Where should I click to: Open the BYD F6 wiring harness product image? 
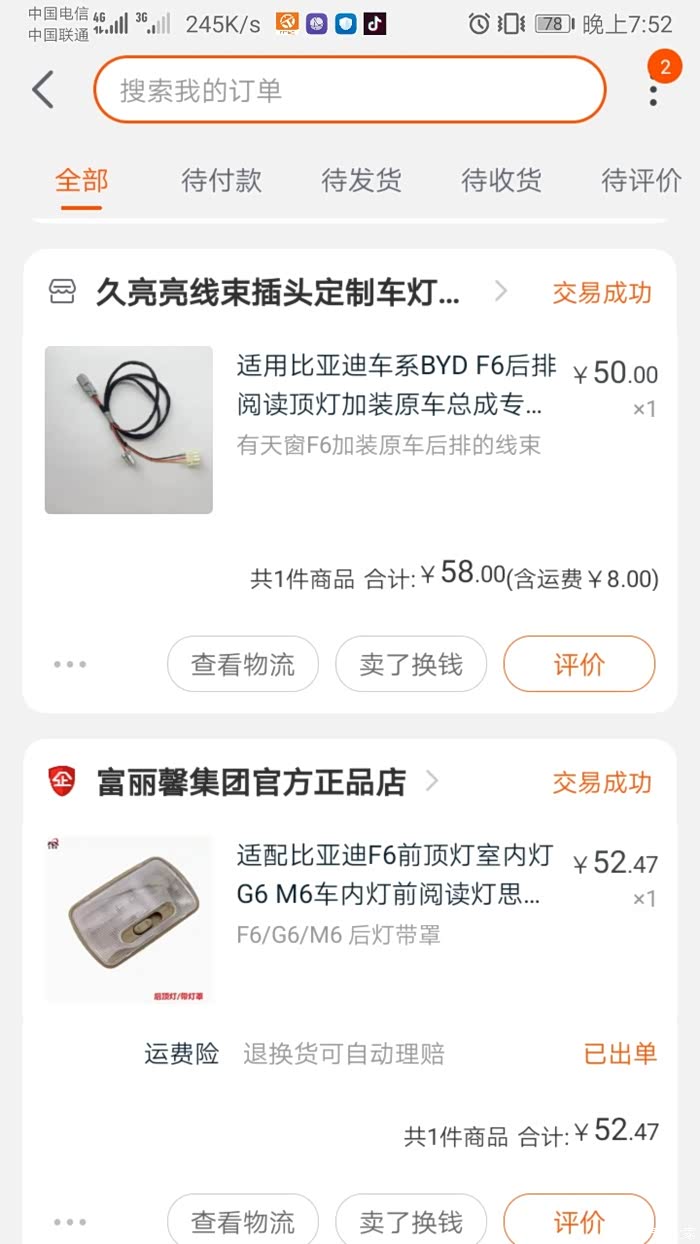(x=129, y=430)
